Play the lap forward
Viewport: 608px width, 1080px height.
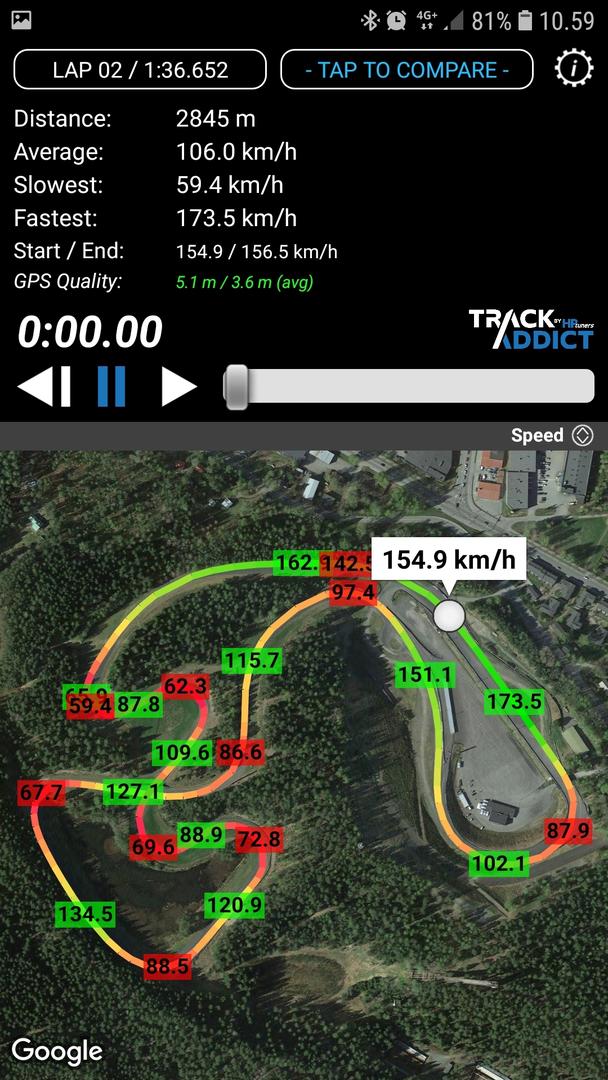coord(178,386)
